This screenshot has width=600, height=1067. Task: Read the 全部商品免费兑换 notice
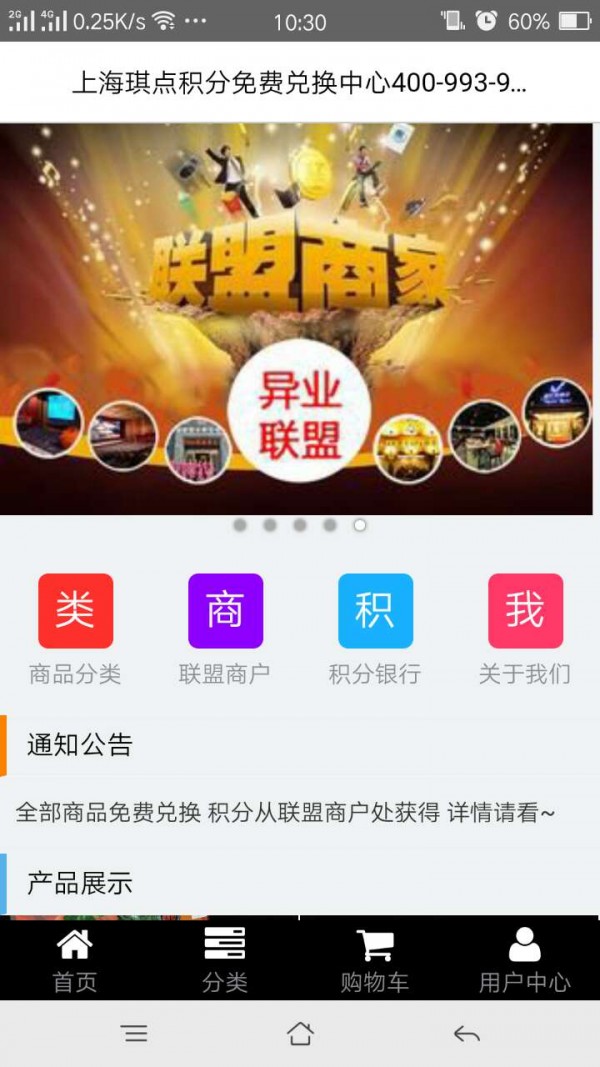pos(285,813)
